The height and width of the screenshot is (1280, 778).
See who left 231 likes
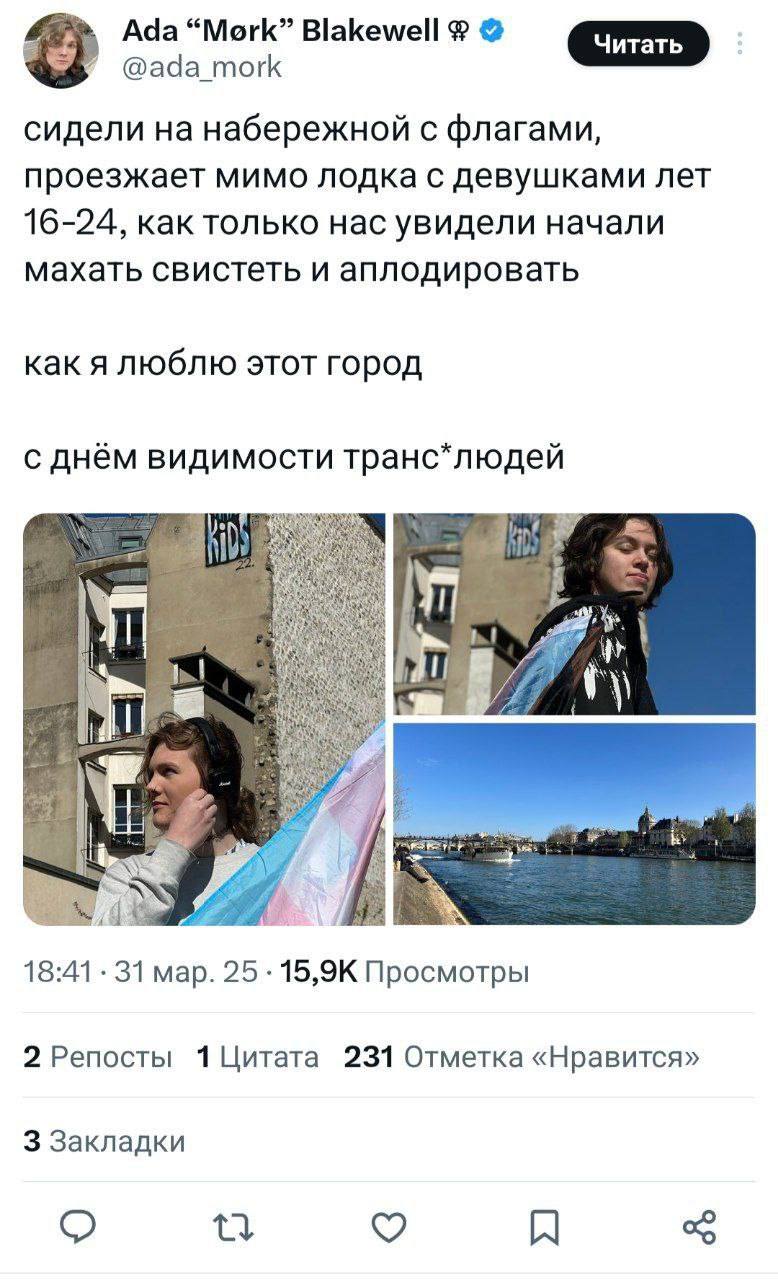521,1058
